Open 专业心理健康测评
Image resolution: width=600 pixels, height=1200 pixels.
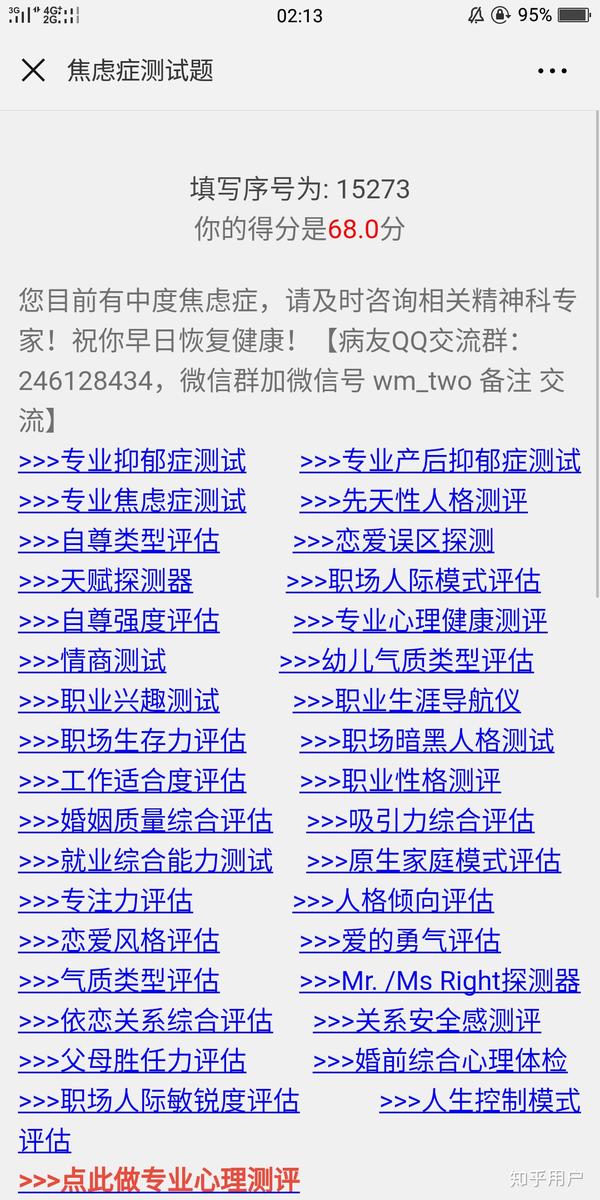coord(420,621)
